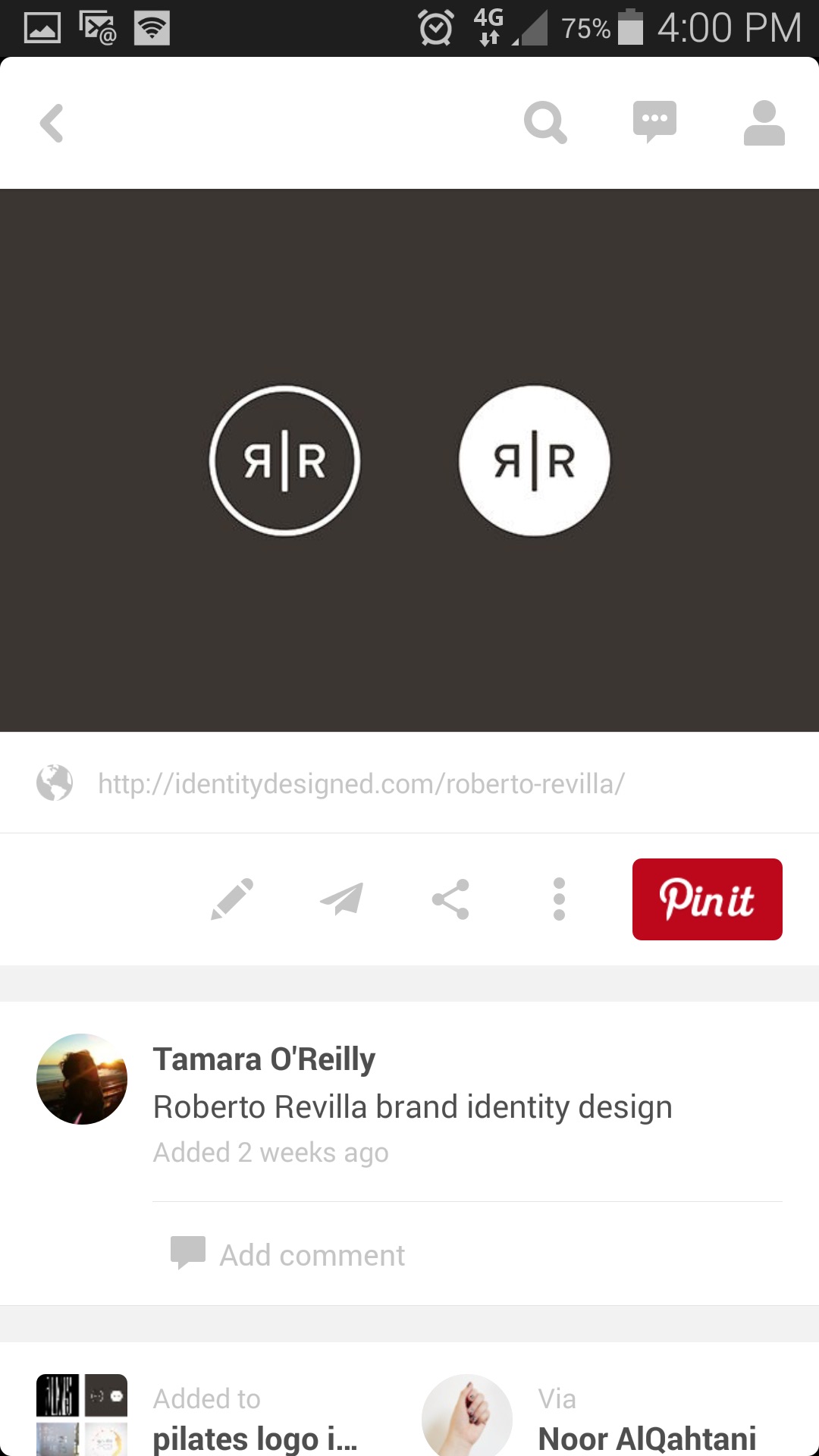Open Tamara O'Reilly's profile
This screenshot has height=1456, width=819.
(x=264, y=1059)
